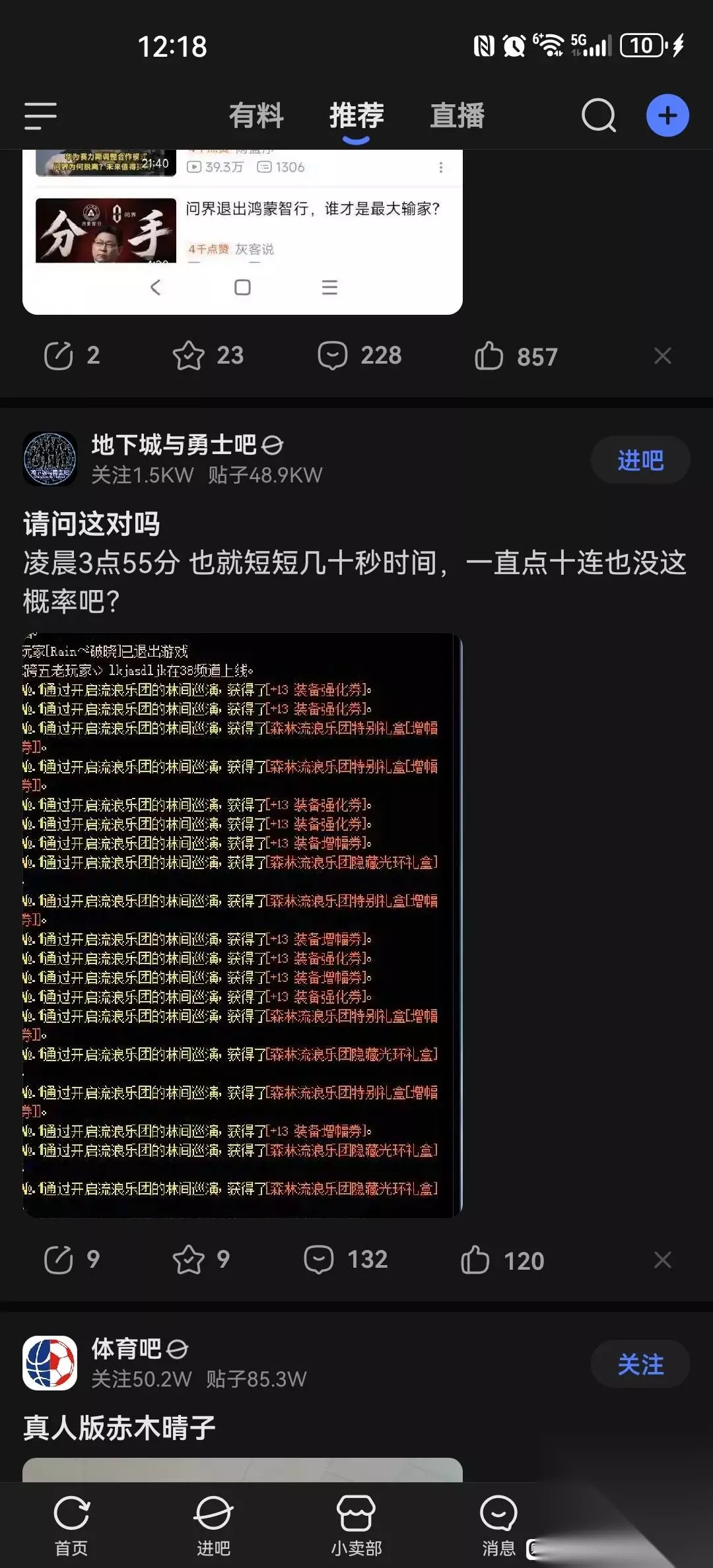View the 132 comments on 请问这对吗

(x=346, y=1259)
